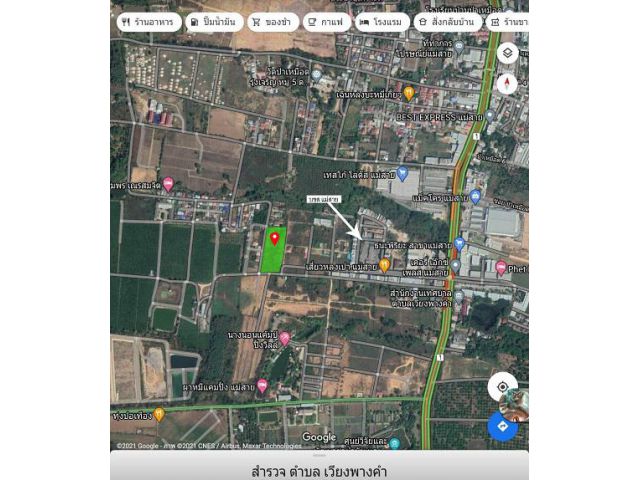Tap the red dropped pin
640x480 pixels.
point(274,239)
